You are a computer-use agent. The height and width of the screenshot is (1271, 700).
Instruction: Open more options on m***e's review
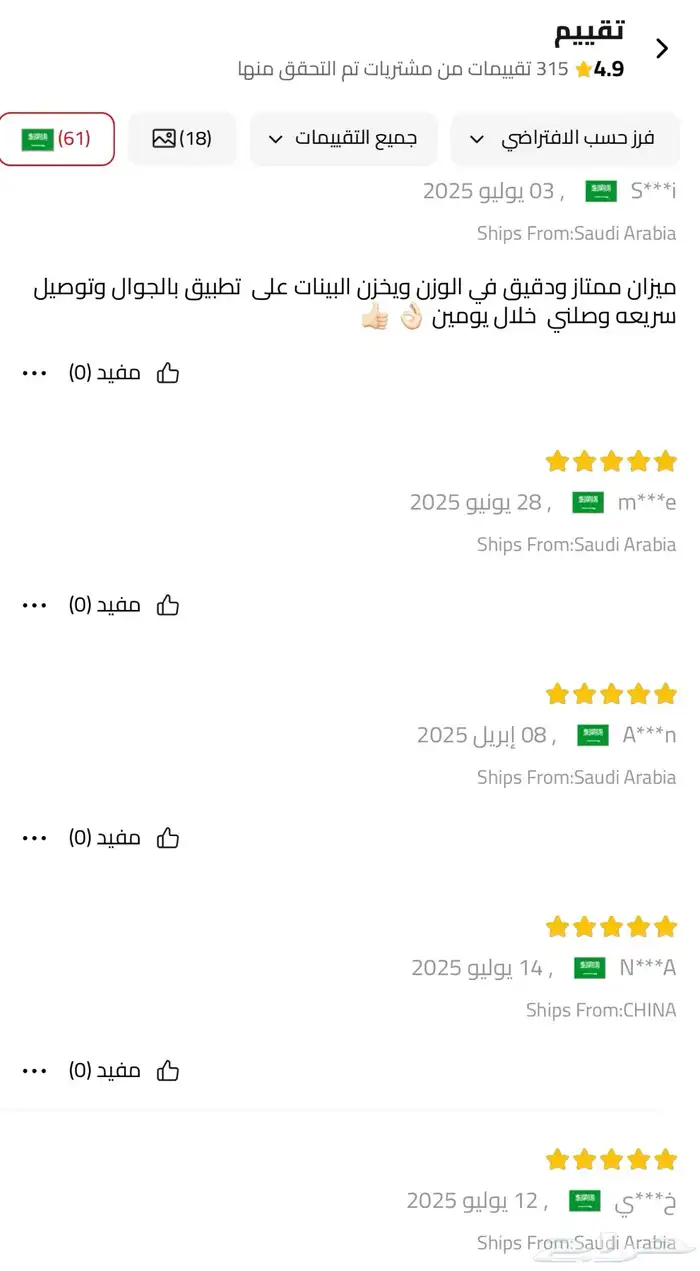[x=34, y=605]
